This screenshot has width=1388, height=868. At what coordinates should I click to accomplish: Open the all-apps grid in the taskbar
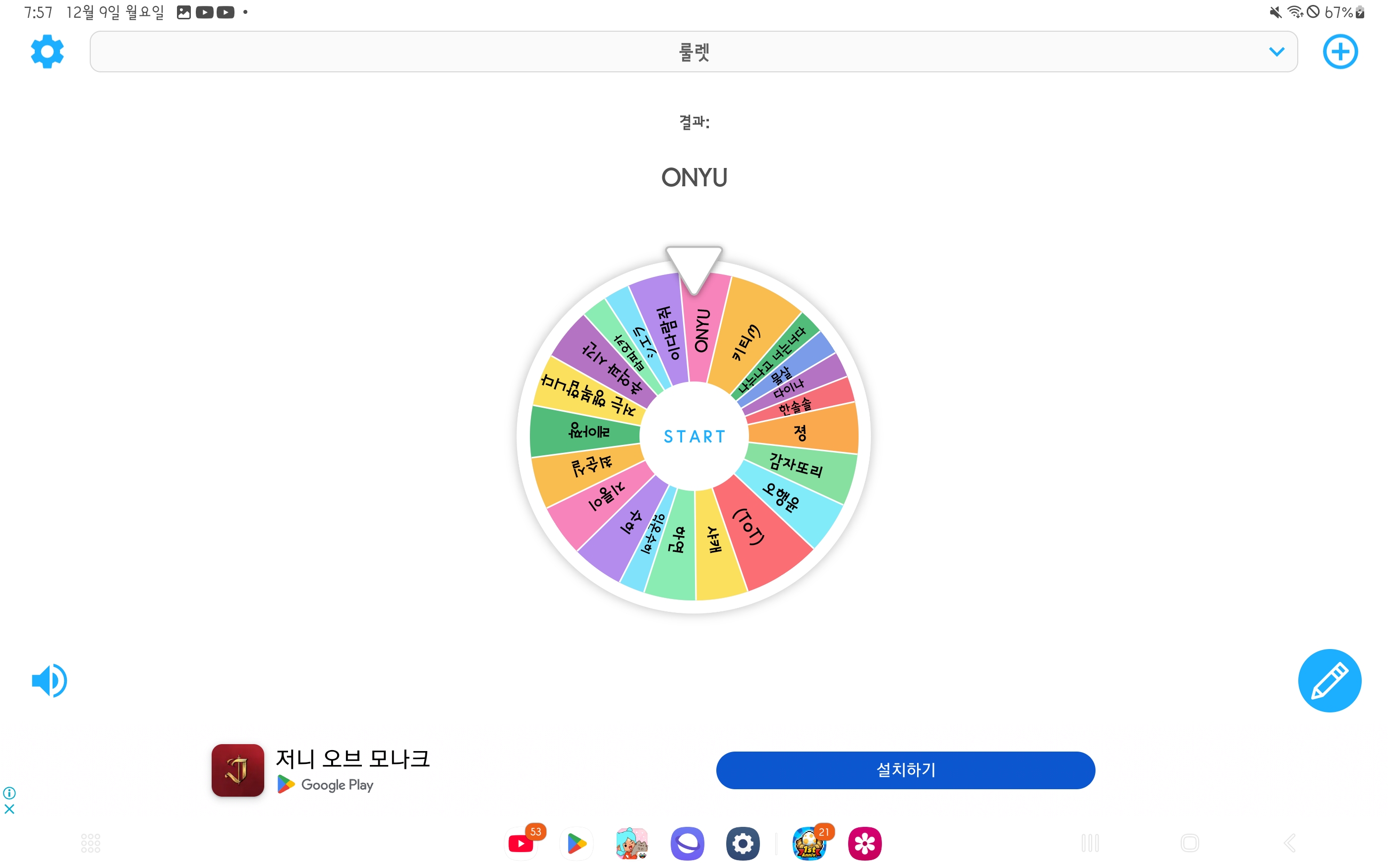91,843
